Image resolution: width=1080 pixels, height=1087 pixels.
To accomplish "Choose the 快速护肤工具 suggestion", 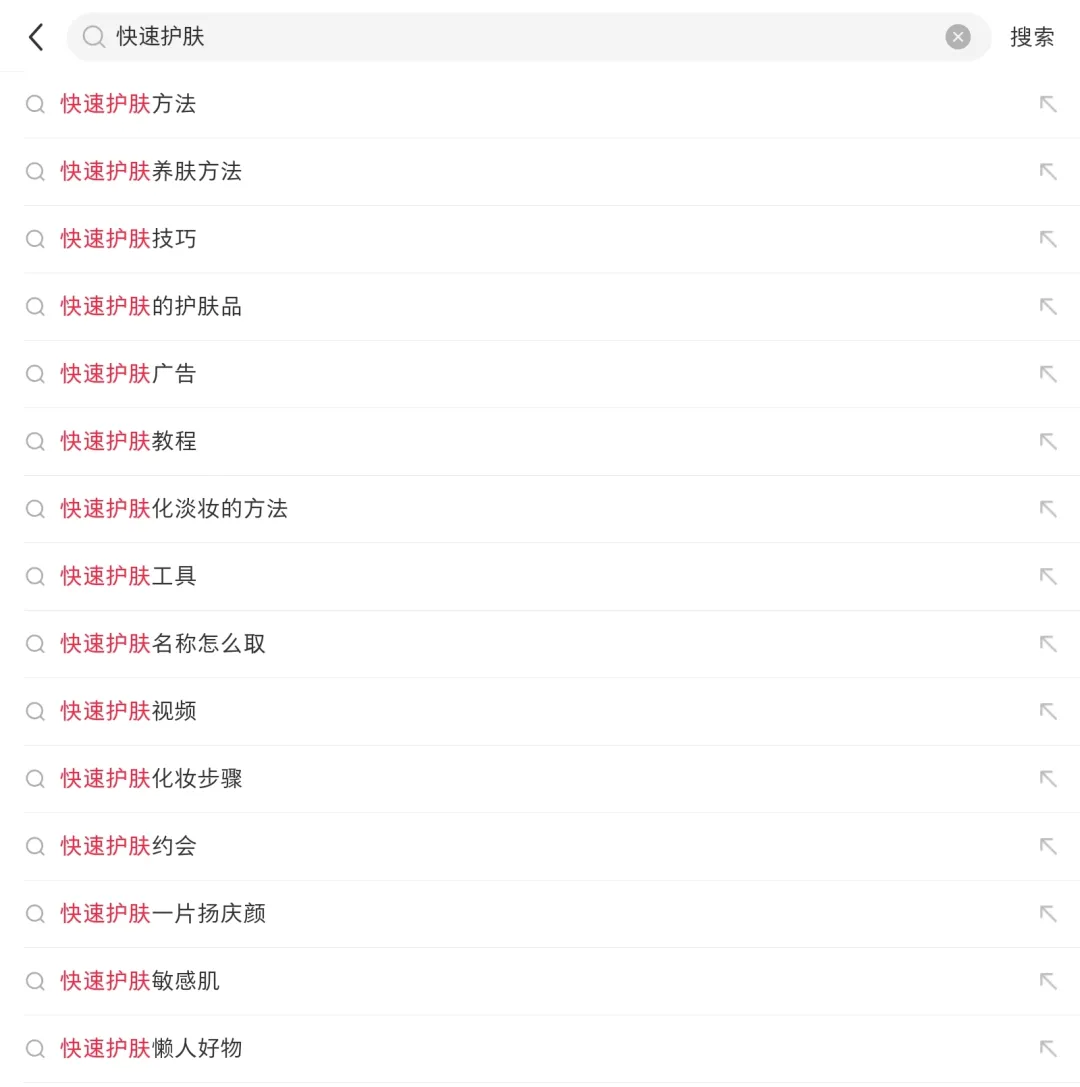I will point(128,576).
